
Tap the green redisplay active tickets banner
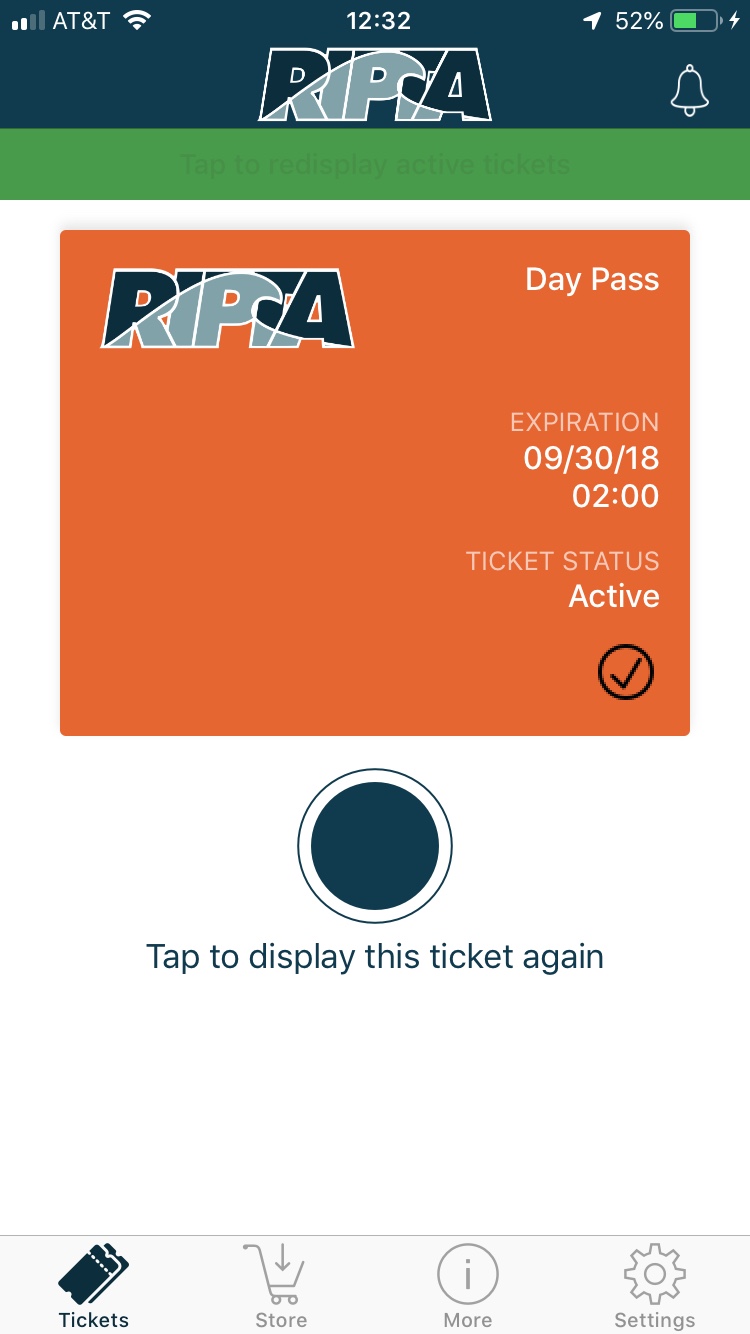375,164
